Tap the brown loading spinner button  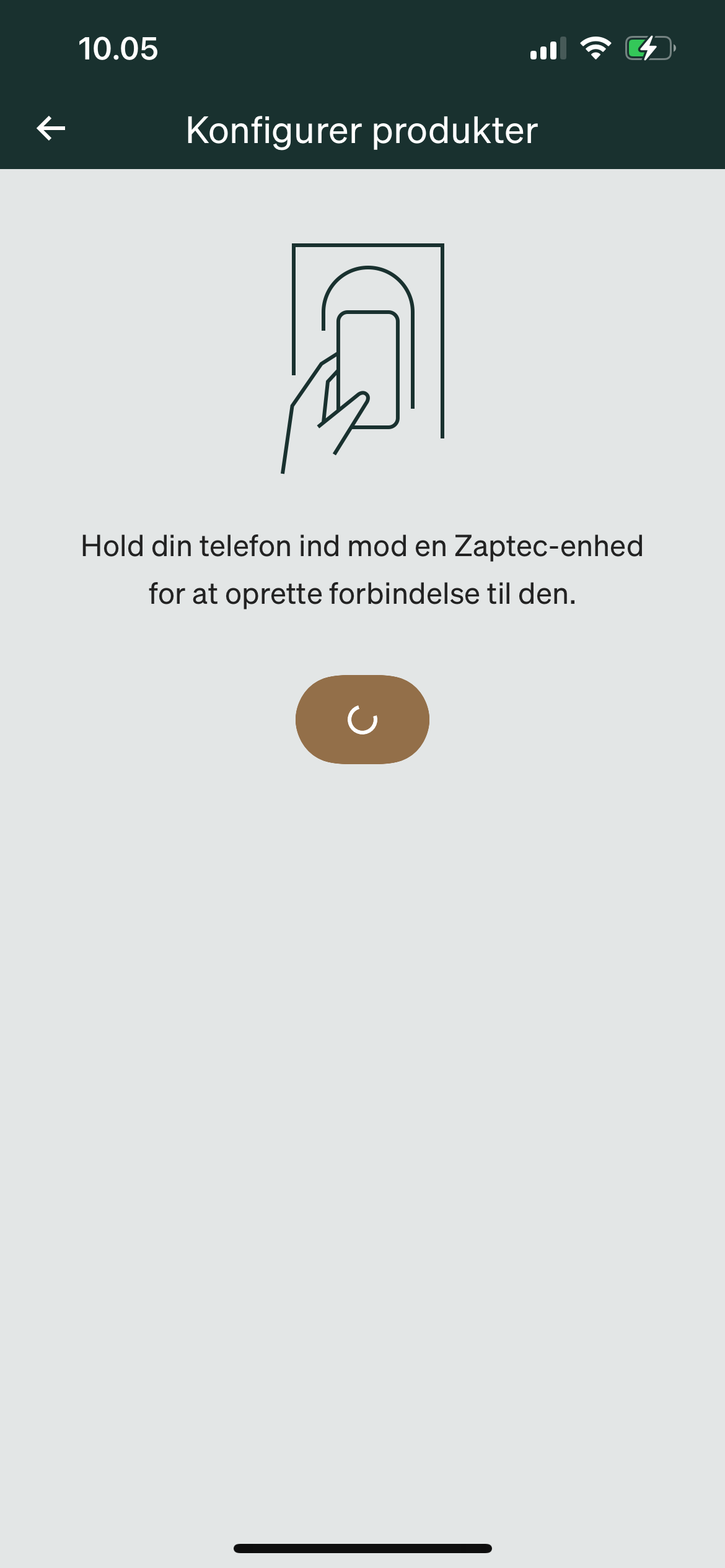[362, 720]
